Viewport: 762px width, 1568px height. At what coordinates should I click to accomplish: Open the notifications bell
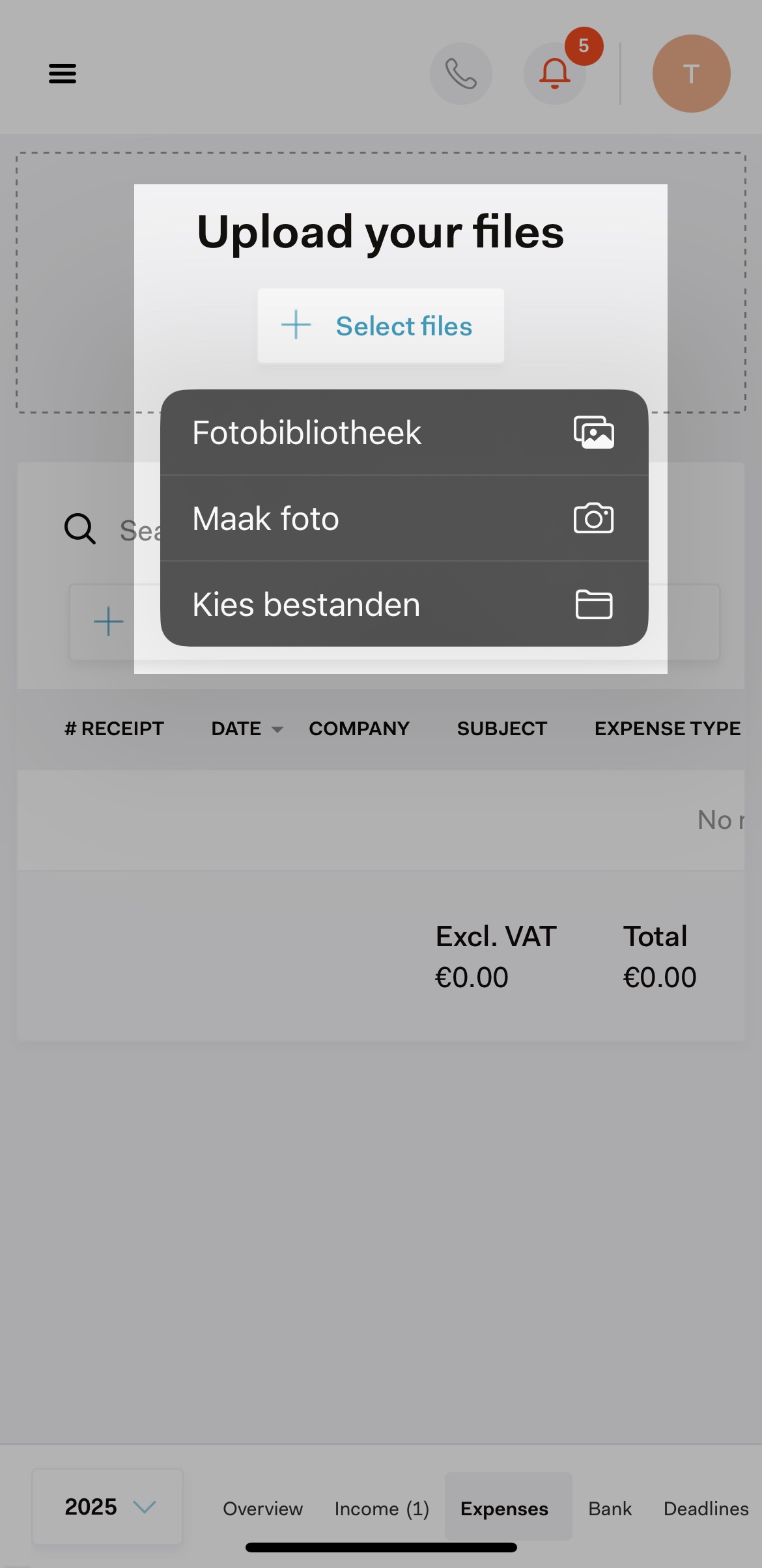[x=555, y=74]
